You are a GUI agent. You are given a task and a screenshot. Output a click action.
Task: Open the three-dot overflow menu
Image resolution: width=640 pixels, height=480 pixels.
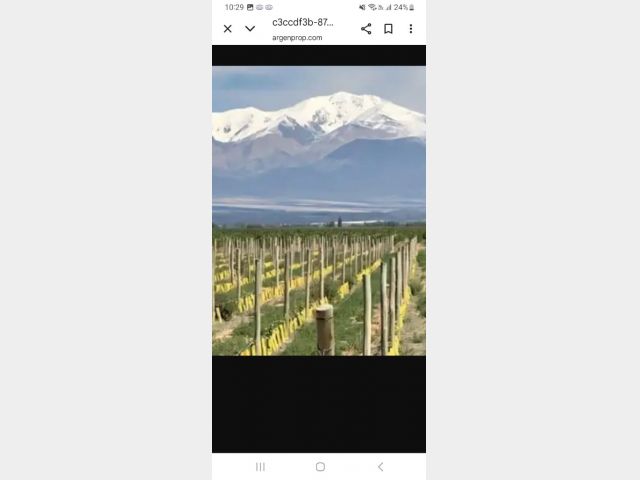[410, 29]
